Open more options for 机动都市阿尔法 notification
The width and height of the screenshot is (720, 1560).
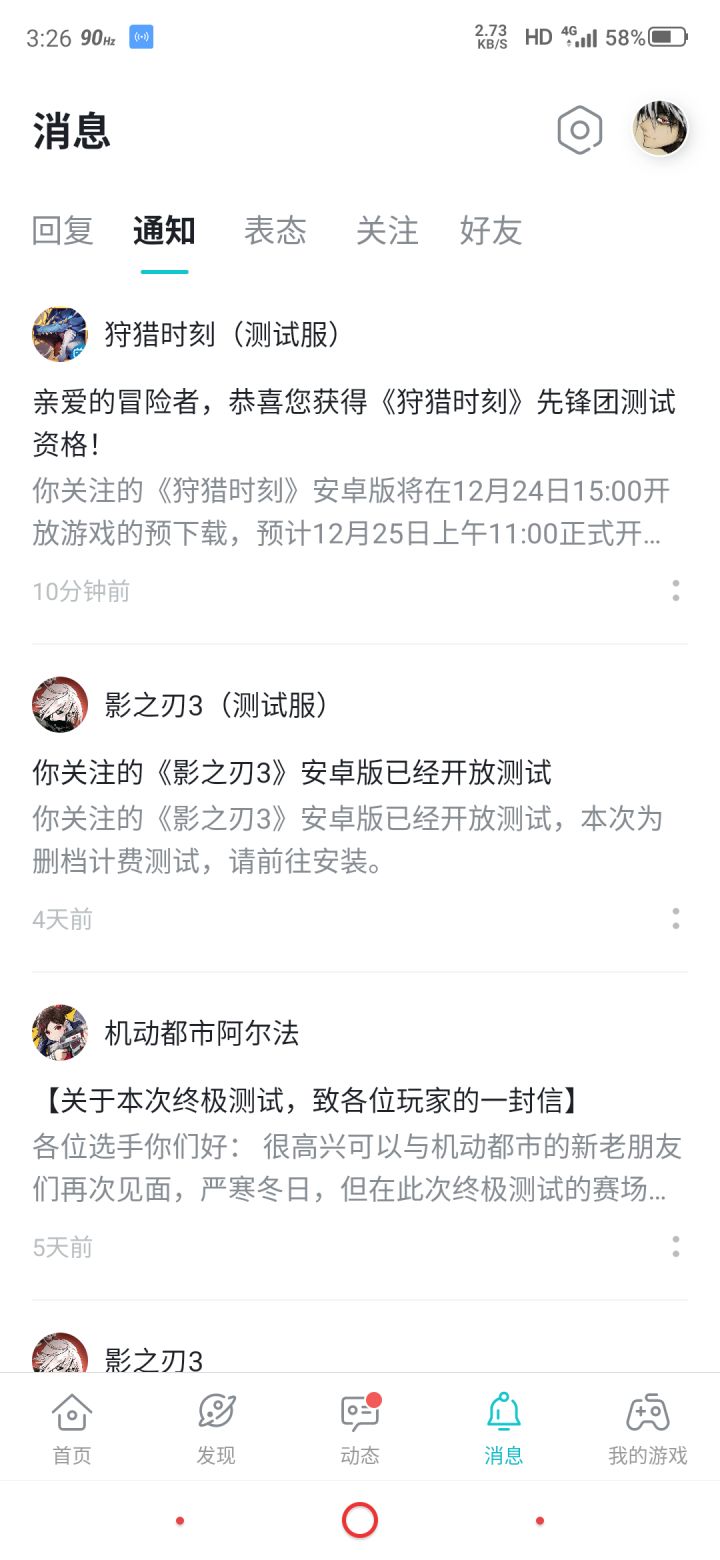coord(676,1246)
